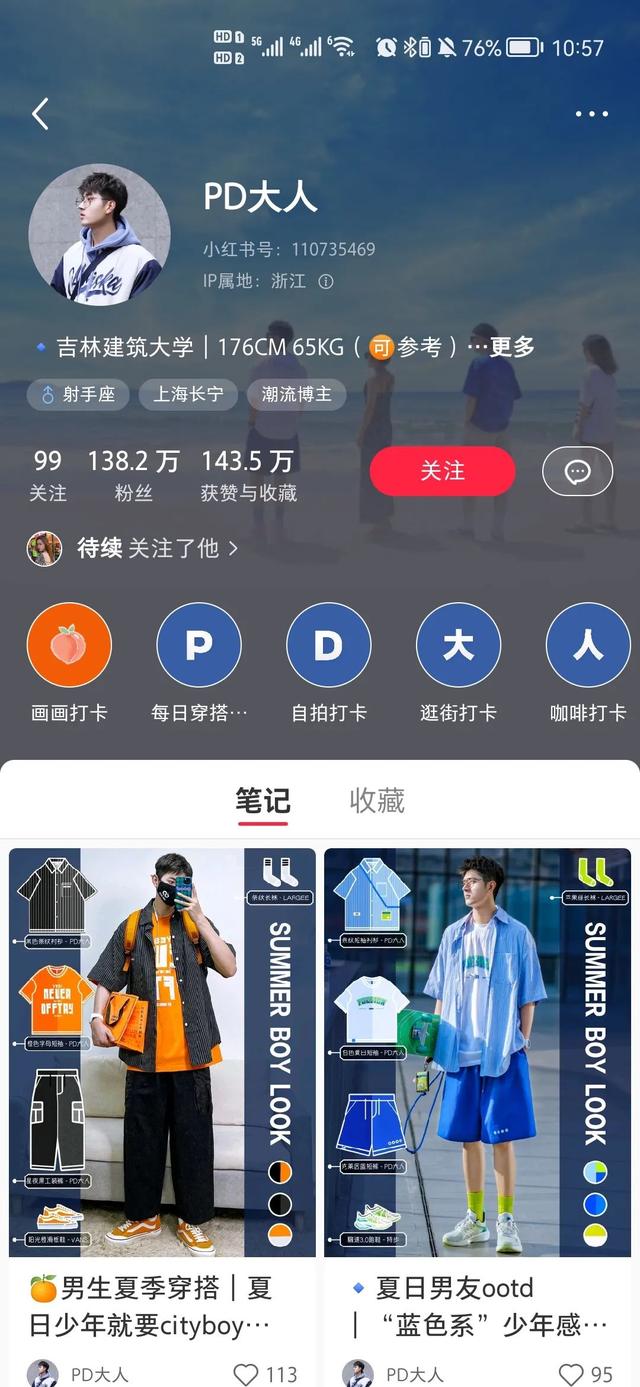Screen dimensions: 640x1387
Task: Open the 粉丝 followers count
Action: coord(132,474)
